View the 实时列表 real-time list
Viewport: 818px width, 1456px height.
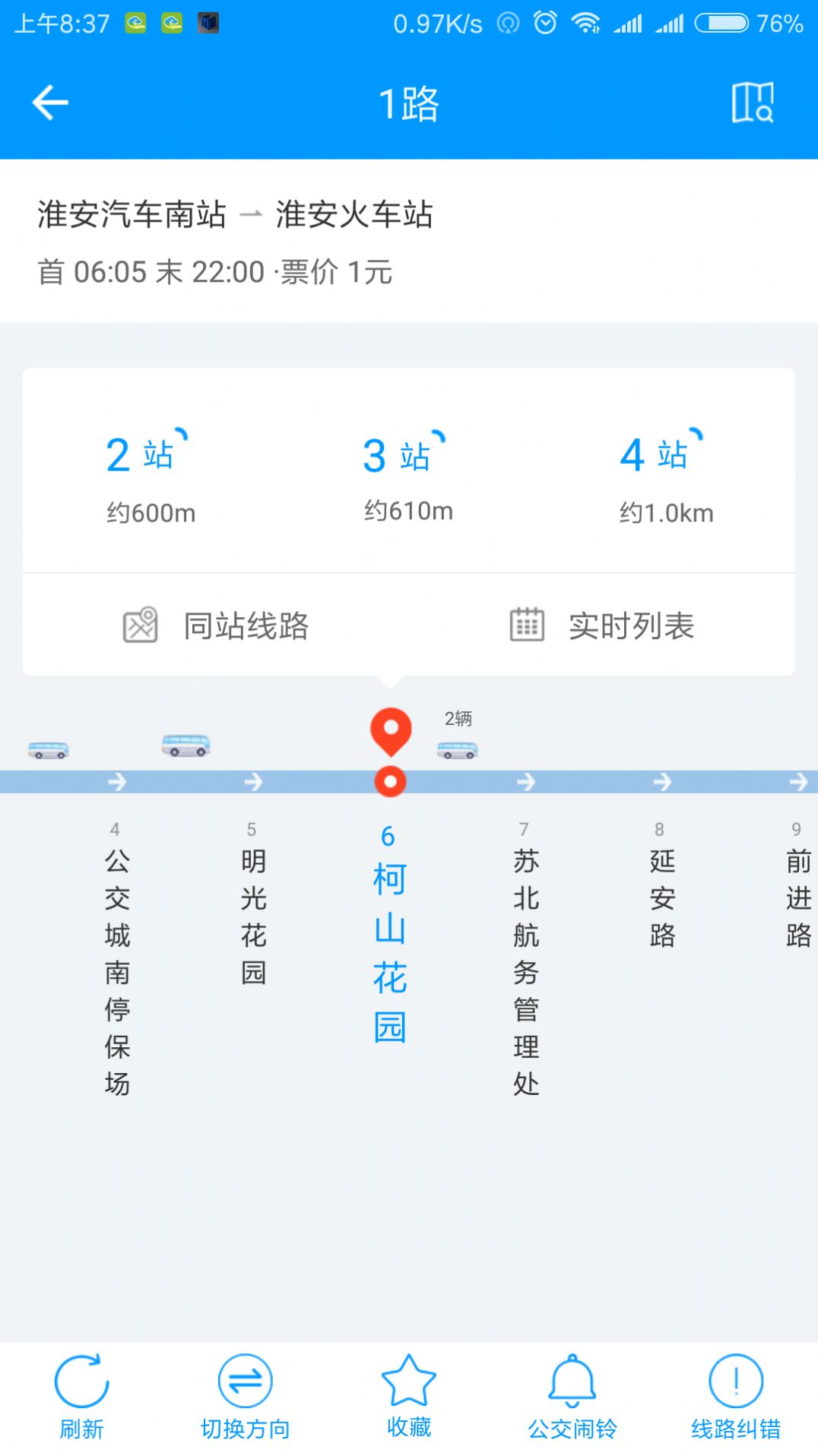tap(601, 625)
